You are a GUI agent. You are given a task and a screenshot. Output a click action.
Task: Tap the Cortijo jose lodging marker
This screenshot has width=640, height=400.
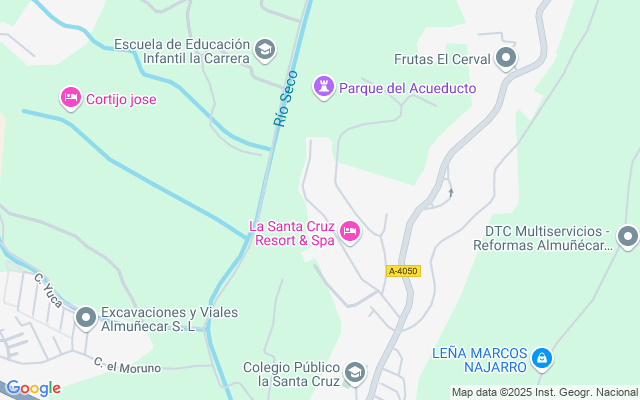tap(70, 98)
